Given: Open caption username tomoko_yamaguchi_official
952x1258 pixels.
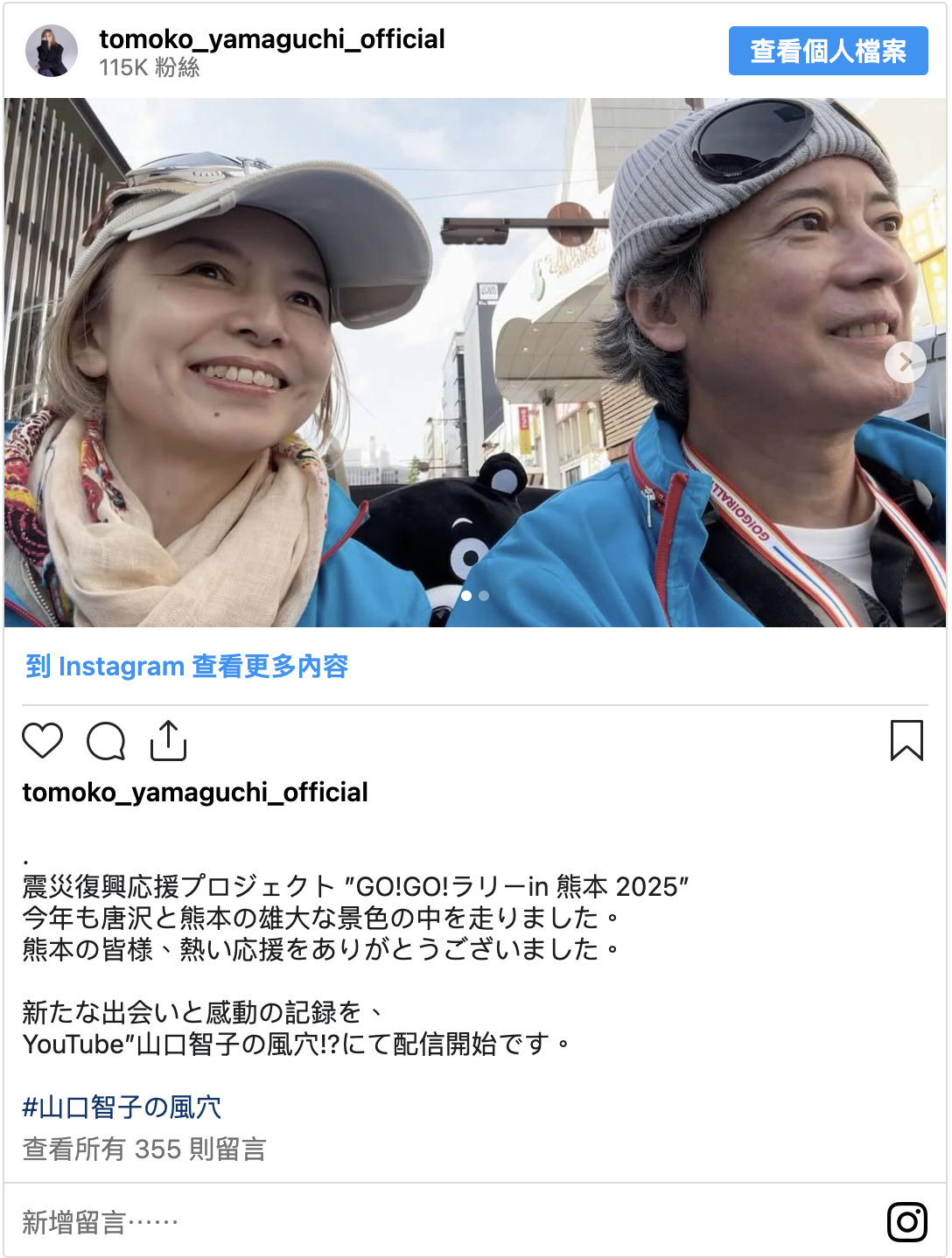Looking at the screenshot, I should click(x=195, y=793).
